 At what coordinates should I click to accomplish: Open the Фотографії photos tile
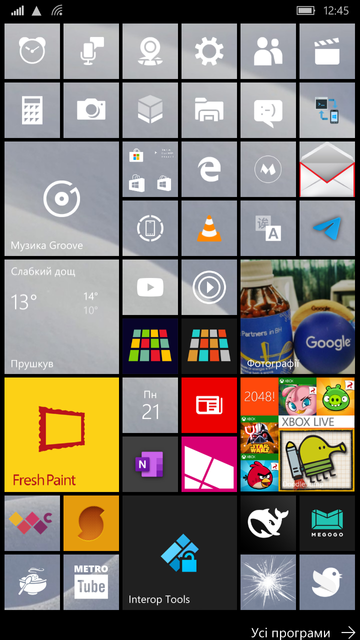pyautogui.click(x=298, y=317)
